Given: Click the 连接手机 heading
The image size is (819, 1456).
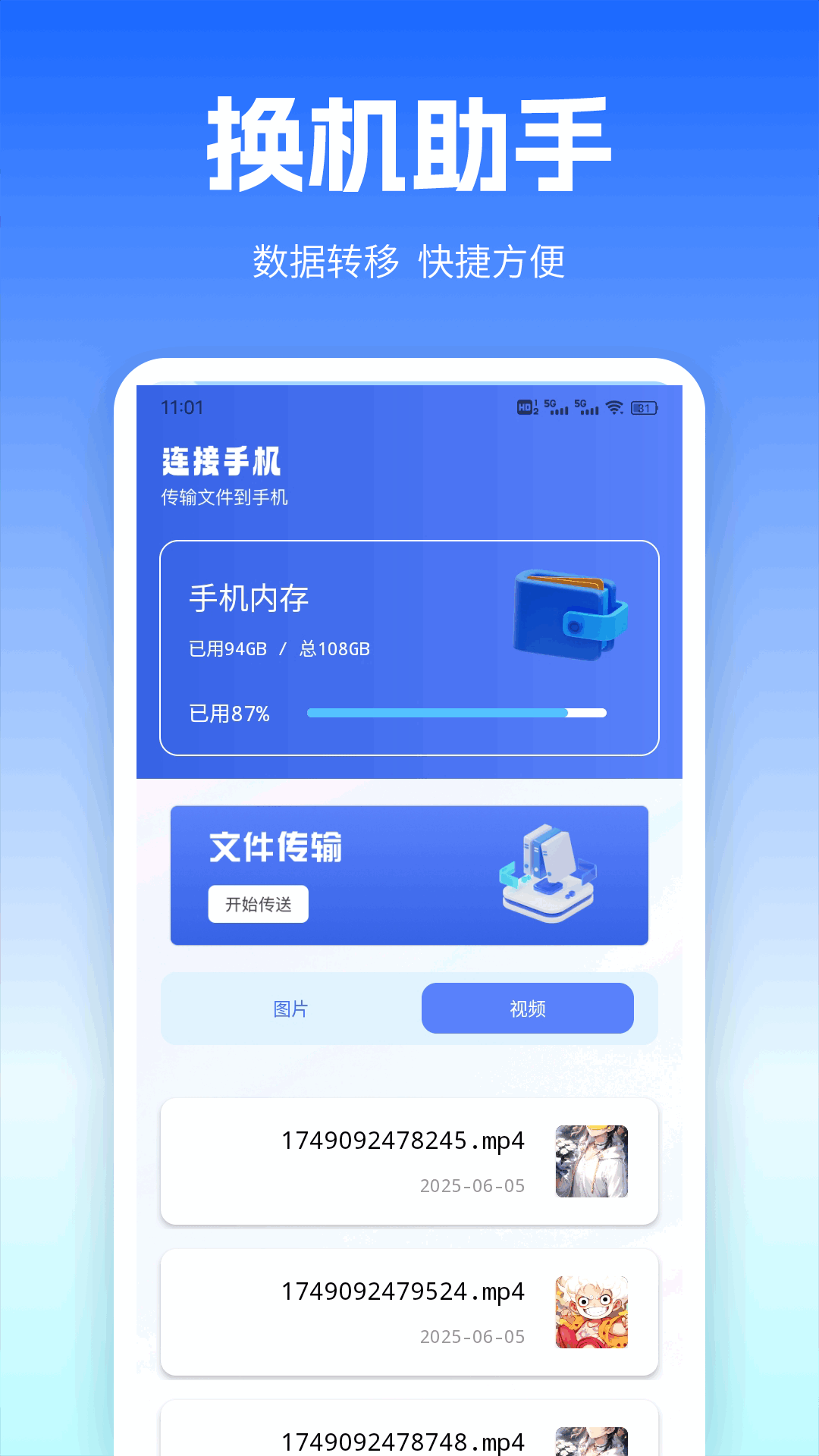Looking at the screenshot, I should coord(221,461).
